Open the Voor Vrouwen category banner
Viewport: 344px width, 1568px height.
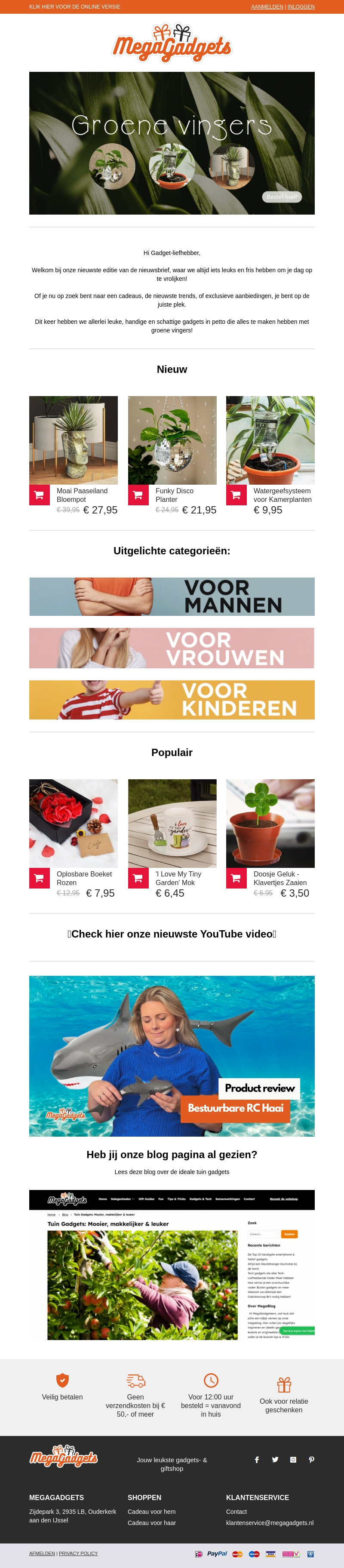click(172, 648)
